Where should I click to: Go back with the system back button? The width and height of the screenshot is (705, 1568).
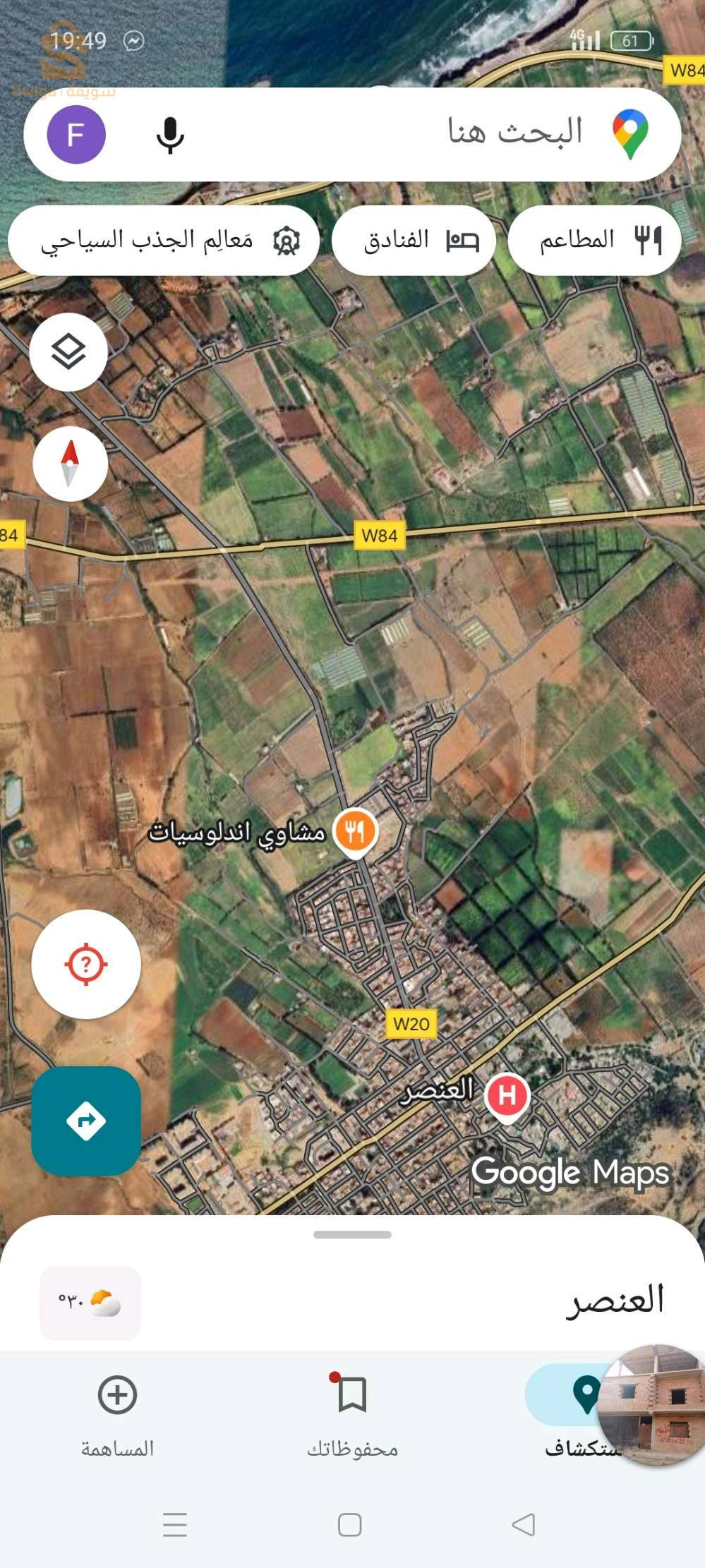point(523,1524)
